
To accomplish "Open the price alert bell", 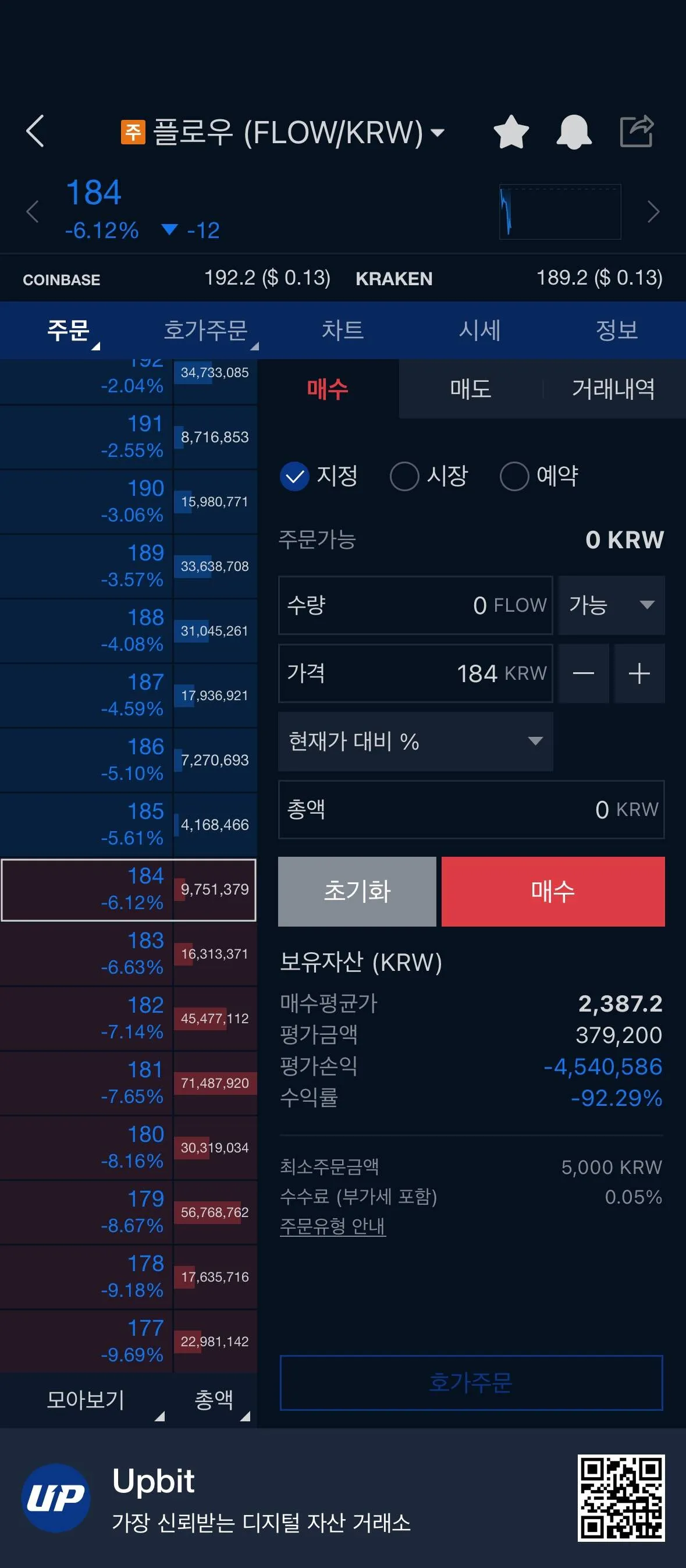I will (x=573, y=132).
